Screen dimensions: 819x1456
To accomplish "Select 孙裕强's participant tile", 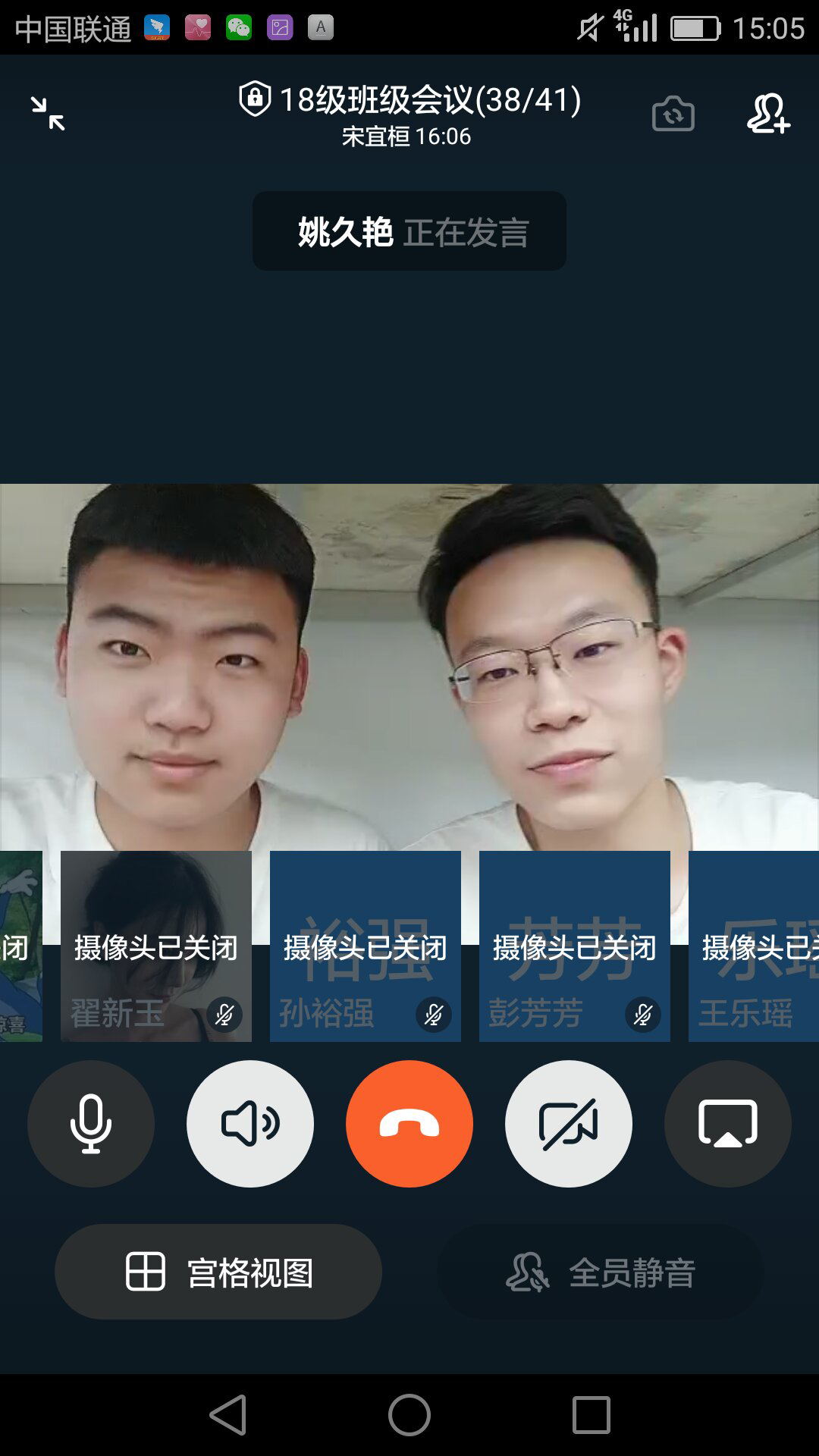I will (366, 946).
